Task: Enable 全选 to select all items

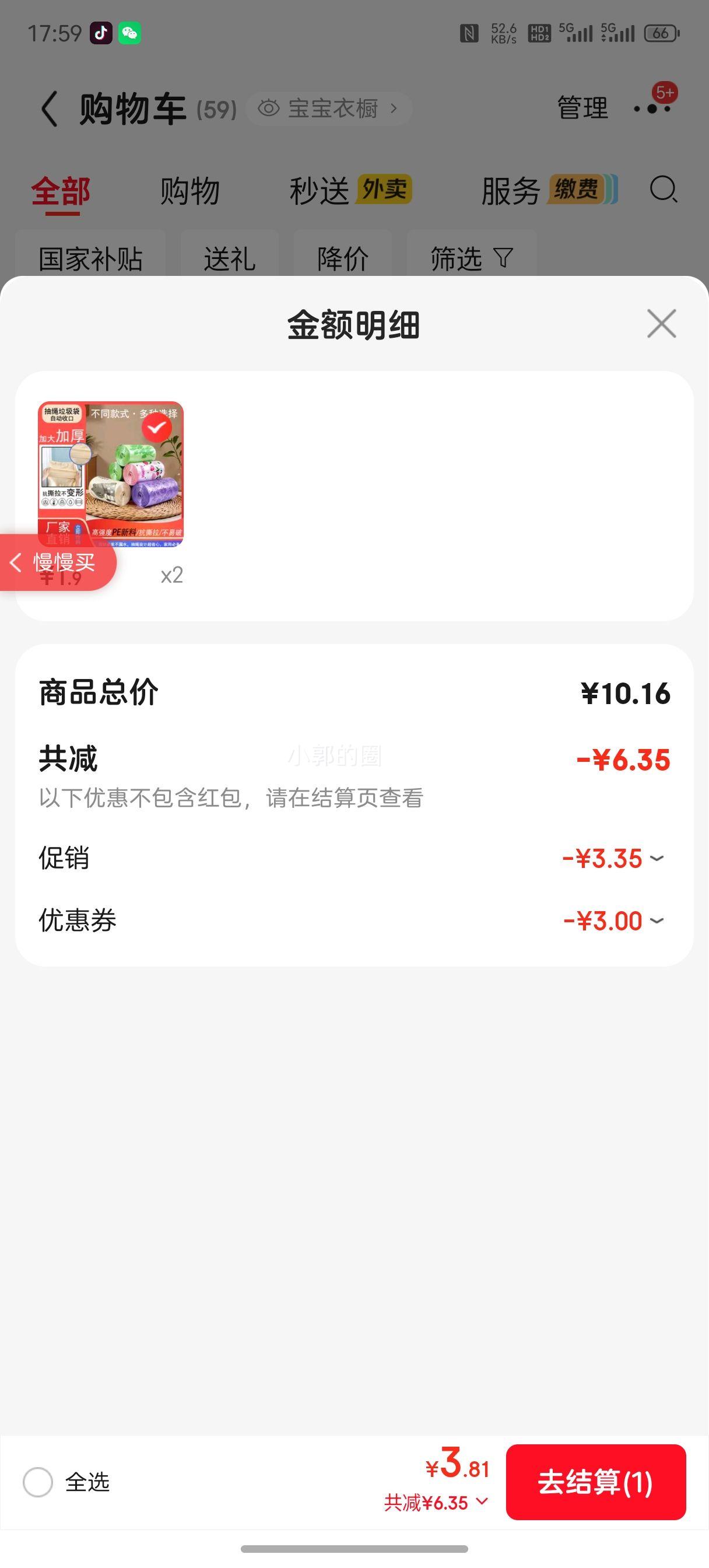Action: pos(39,1483)
